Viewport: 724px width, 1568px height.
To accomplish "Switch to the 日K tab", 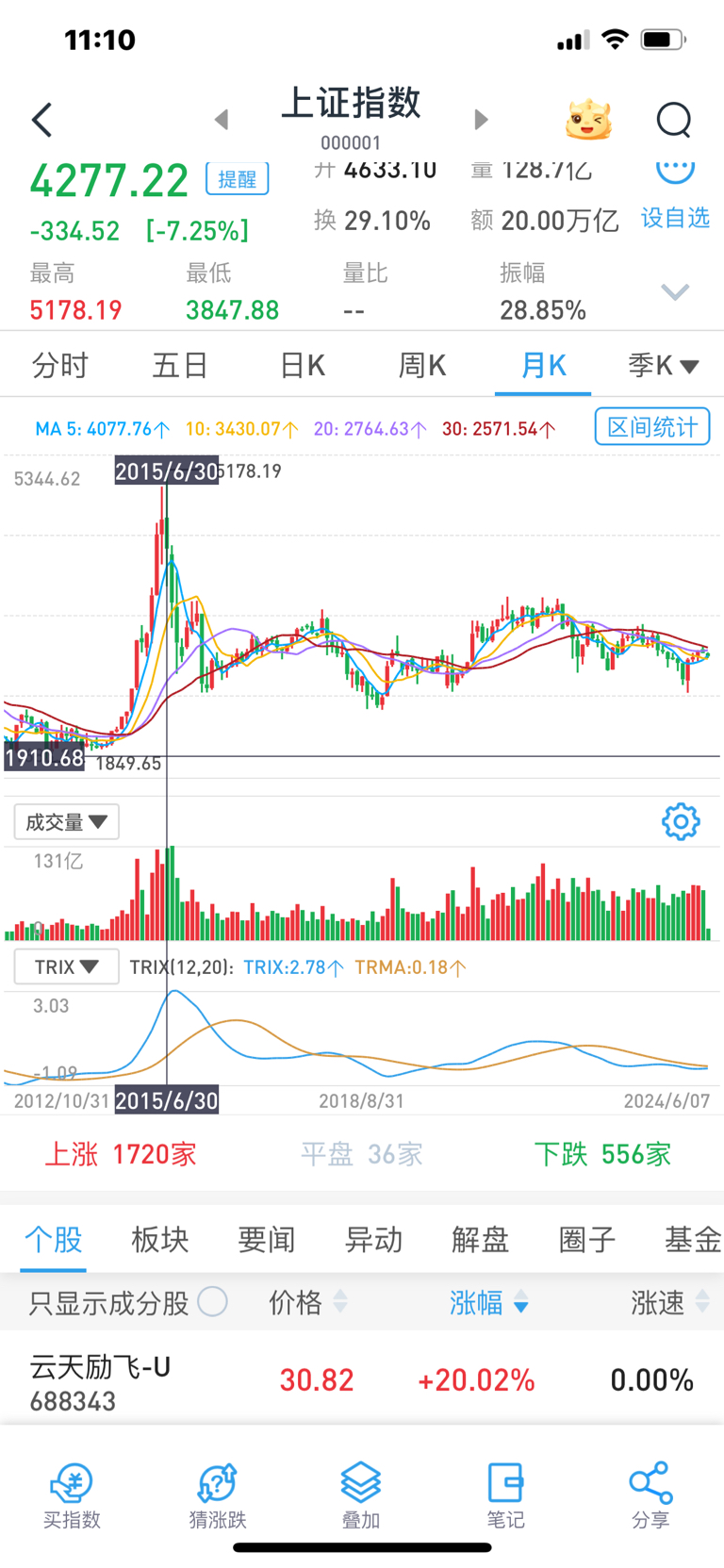I will (301, 365).
